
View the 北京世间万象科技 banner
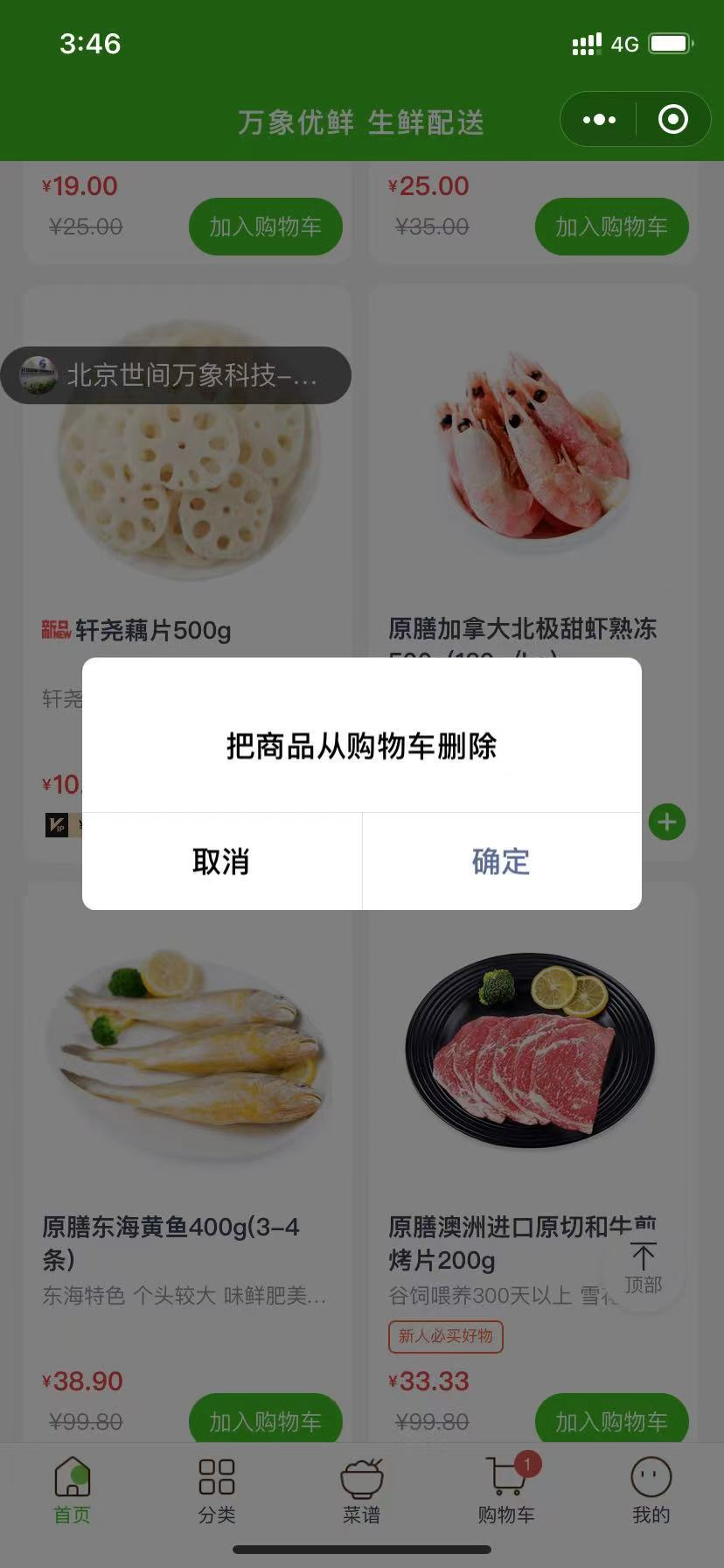coord(176,375)
